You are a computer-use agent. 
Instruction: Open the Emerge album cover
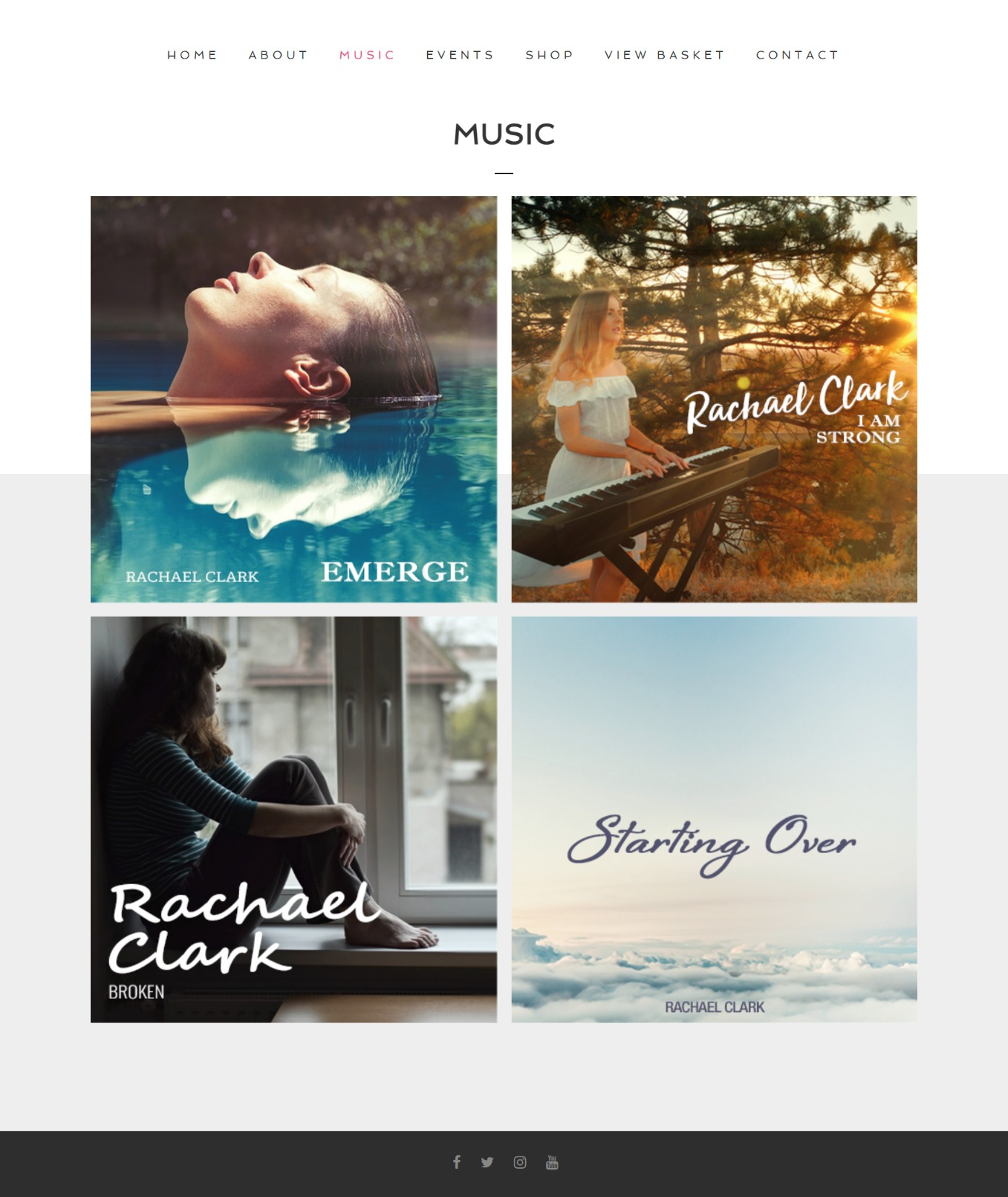(x=293, y=399)
